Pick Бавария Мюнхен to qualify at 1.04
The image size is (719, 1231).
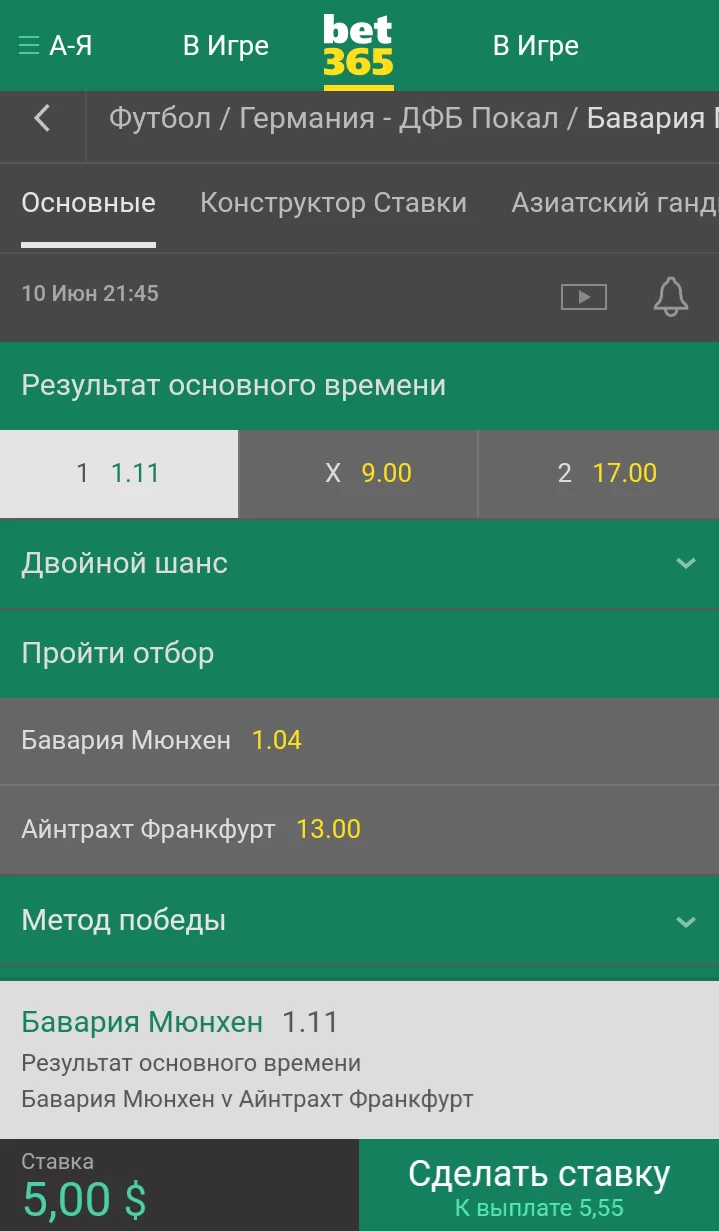click(x=359, y=741)
